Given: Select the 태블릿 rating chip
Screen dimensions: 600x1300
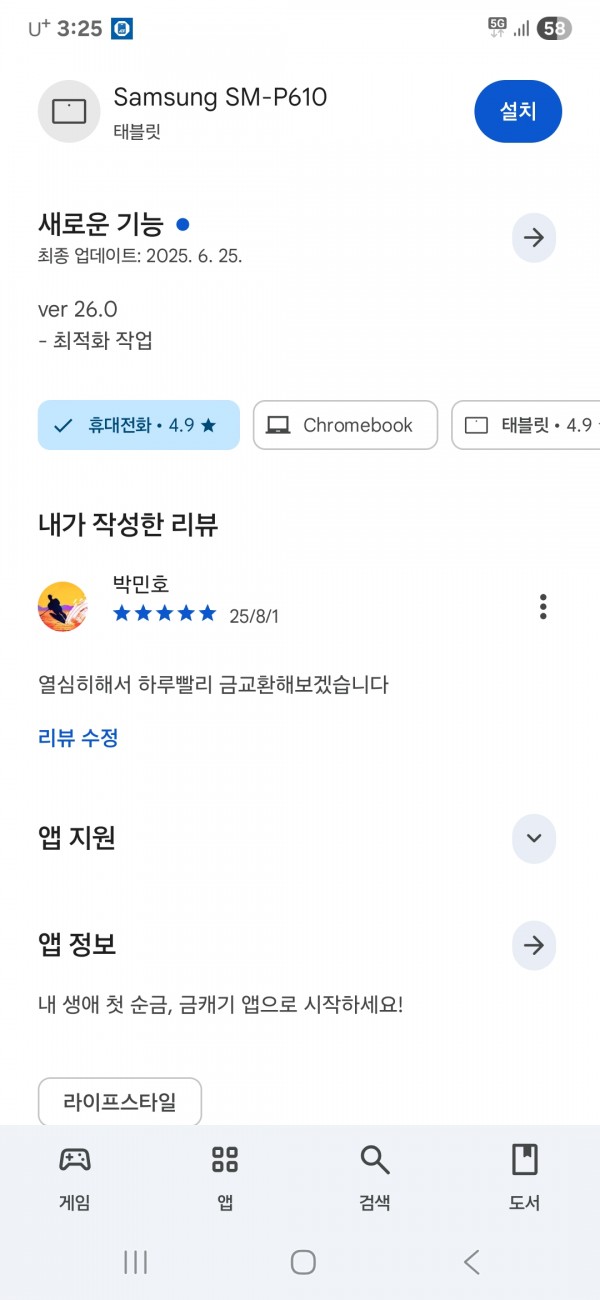Looking at the screenshot, I should point(526,425).
